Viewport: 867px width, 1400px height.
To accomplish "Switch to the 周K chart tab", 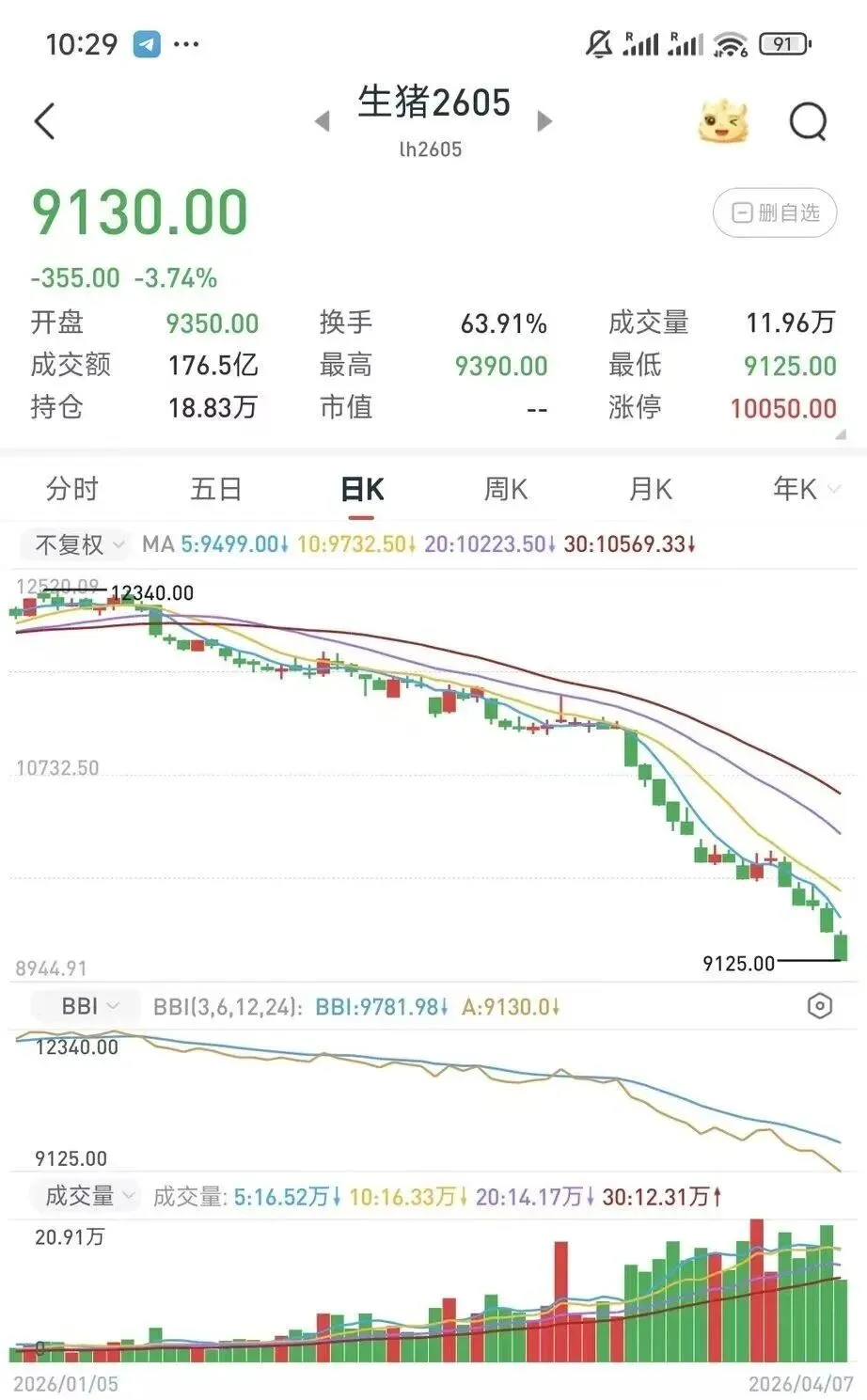I will click(505, 489).
